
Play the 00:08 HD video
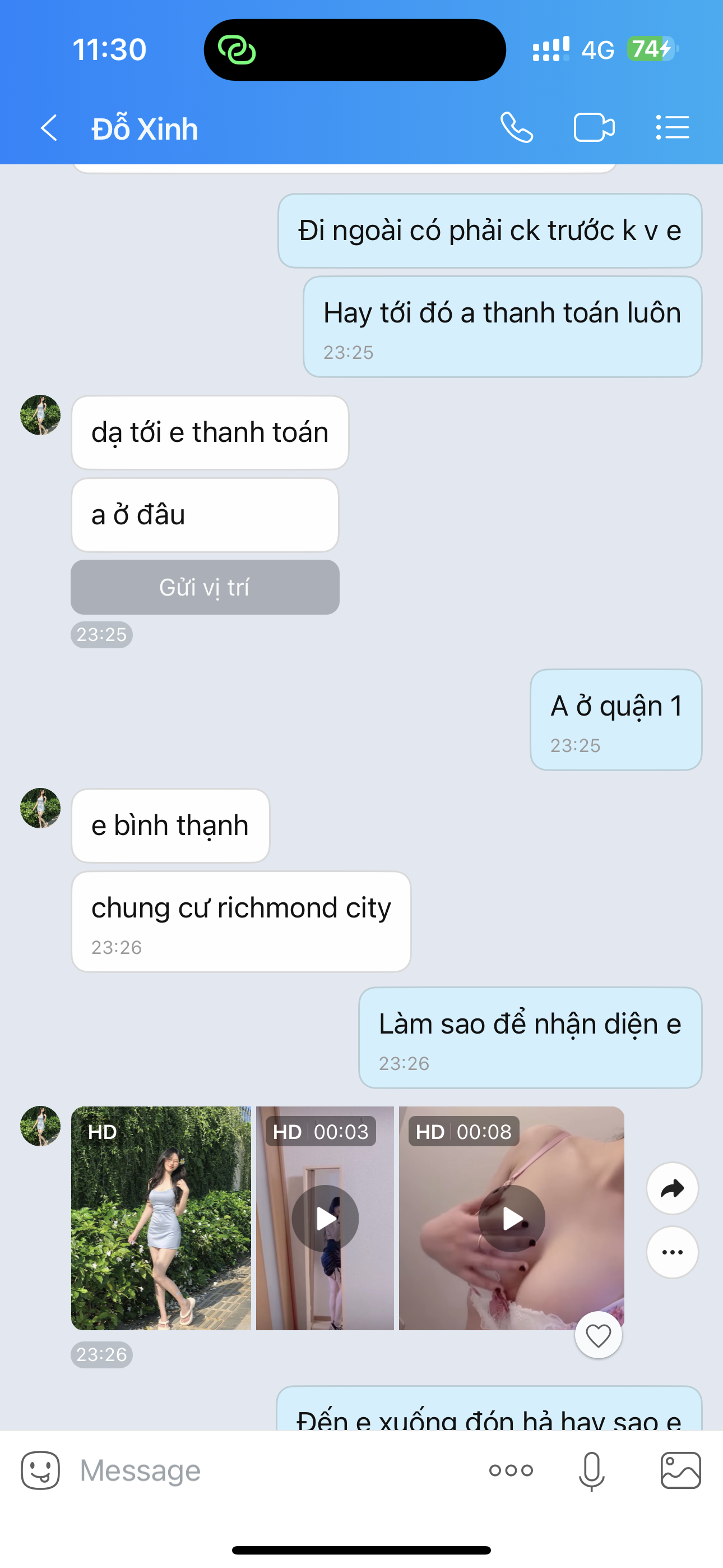[512, 1218]
